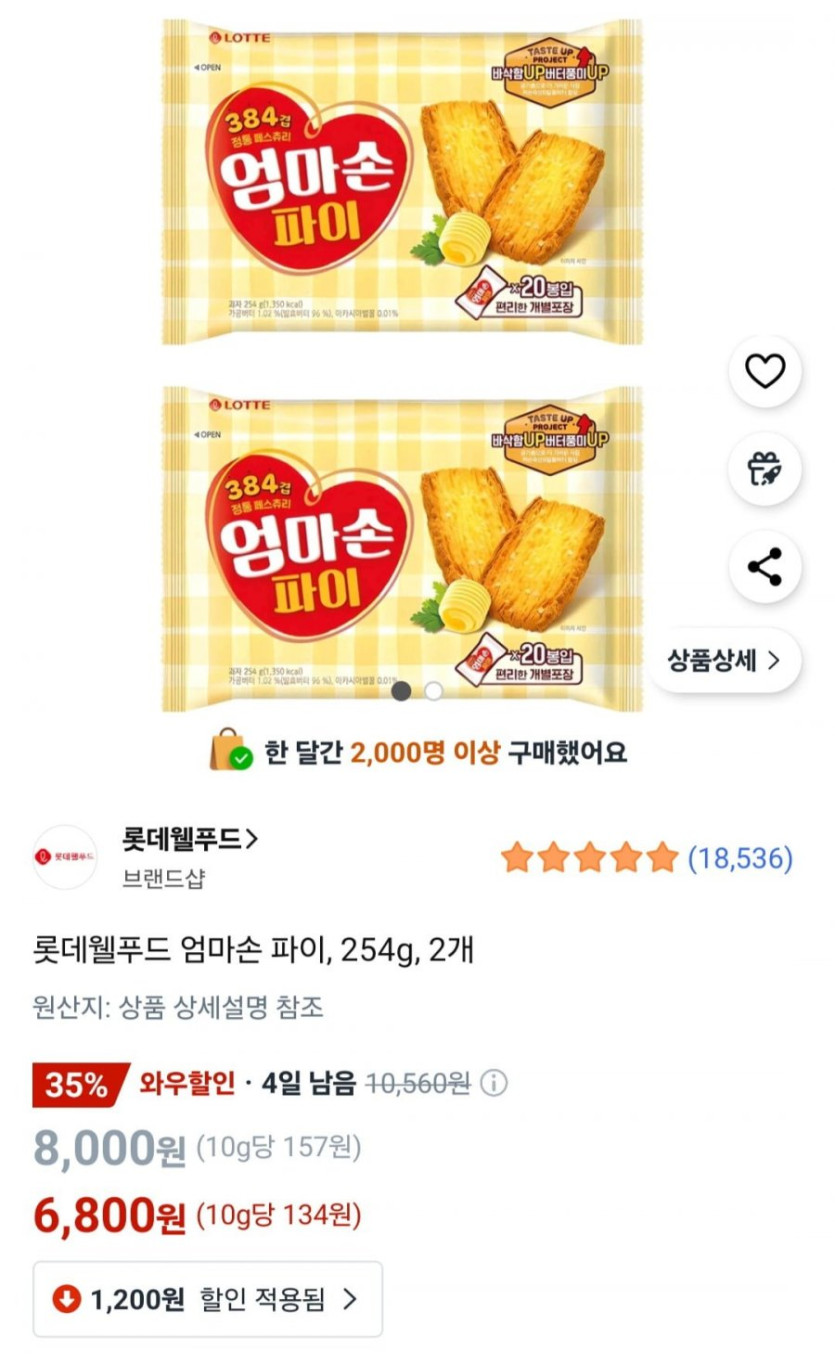Viewport: 835px width, 1364px height.
Task: Open 상품상세 product details
Action: click(724, 660)
